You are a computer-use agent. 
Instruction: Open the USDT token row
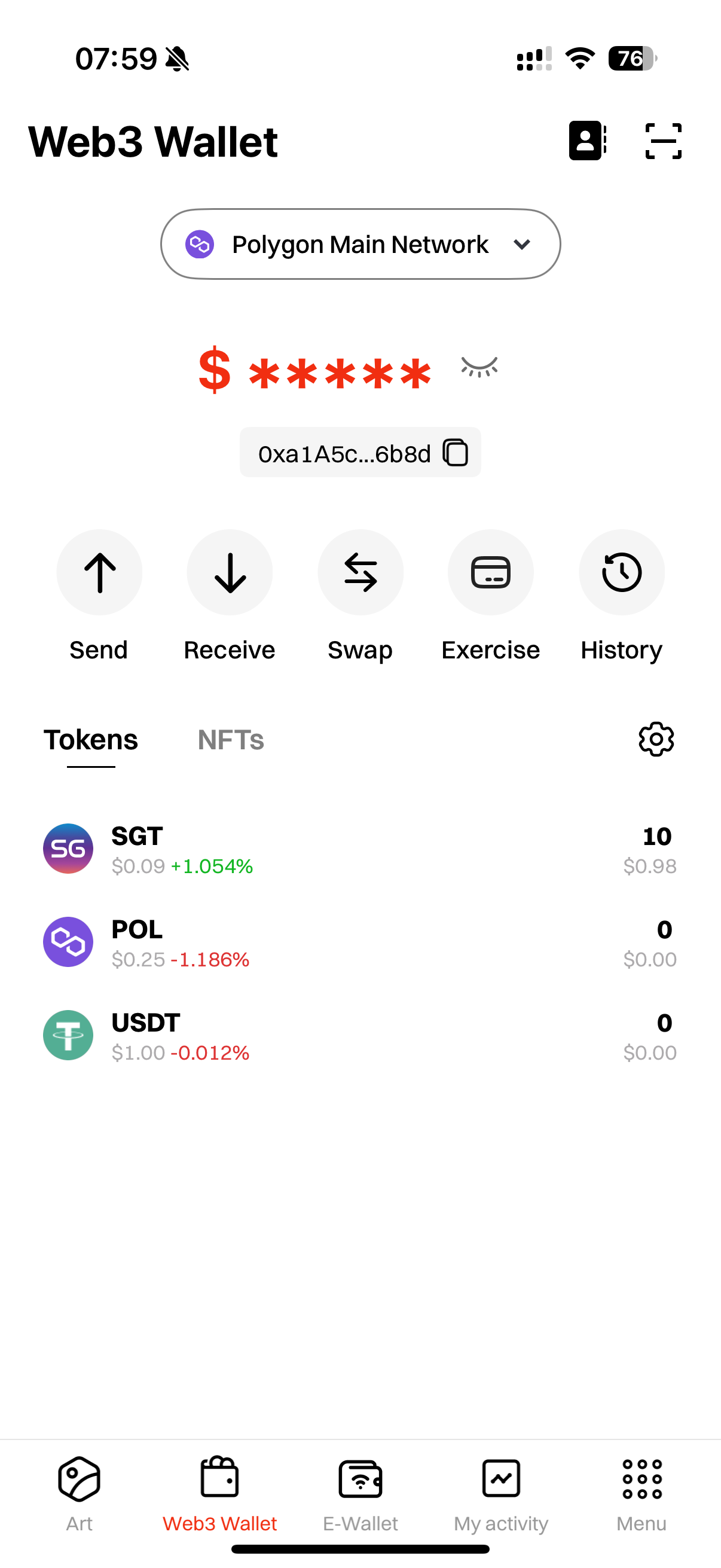click(x=360, y=1035)
